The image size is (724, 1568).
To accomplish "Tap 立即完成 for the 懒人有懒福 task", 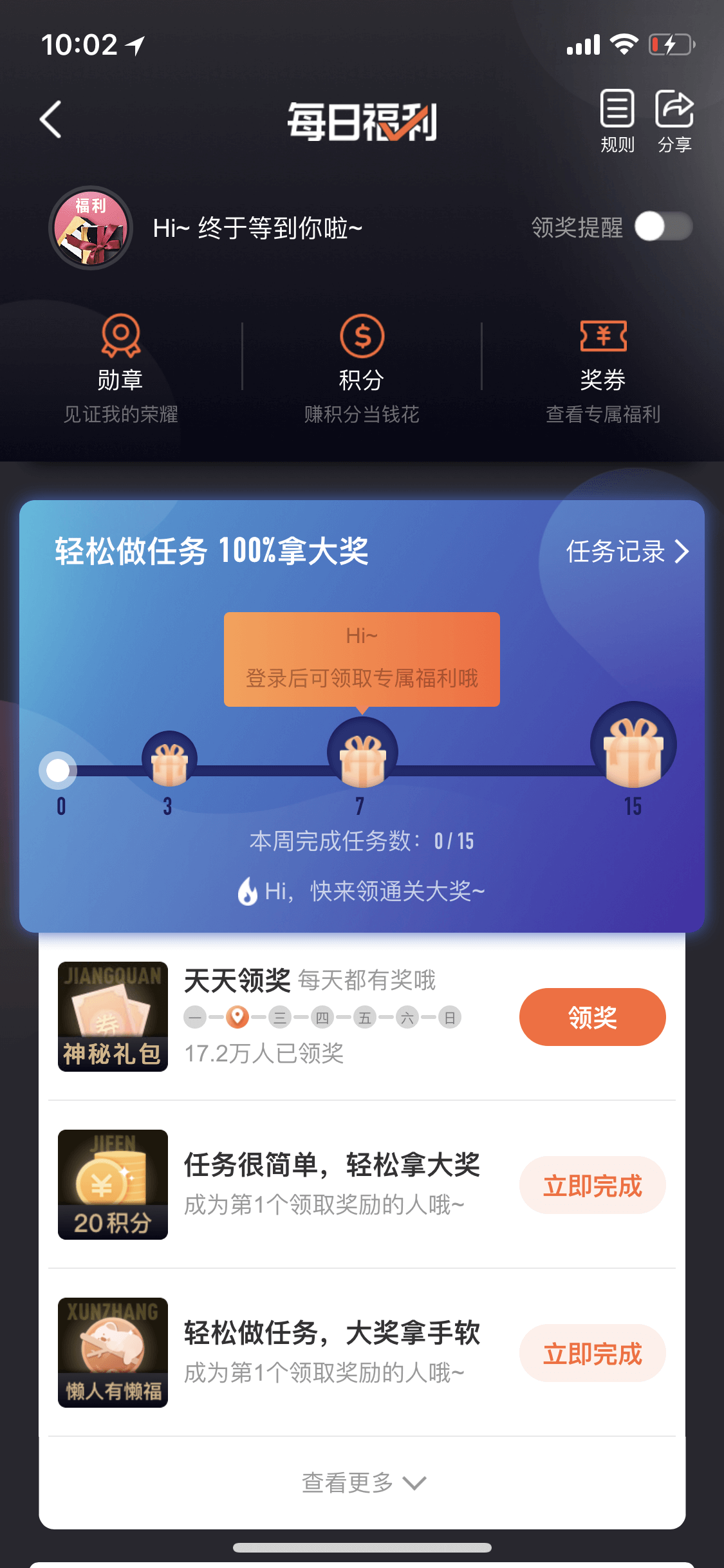I will pos(592,1353).
